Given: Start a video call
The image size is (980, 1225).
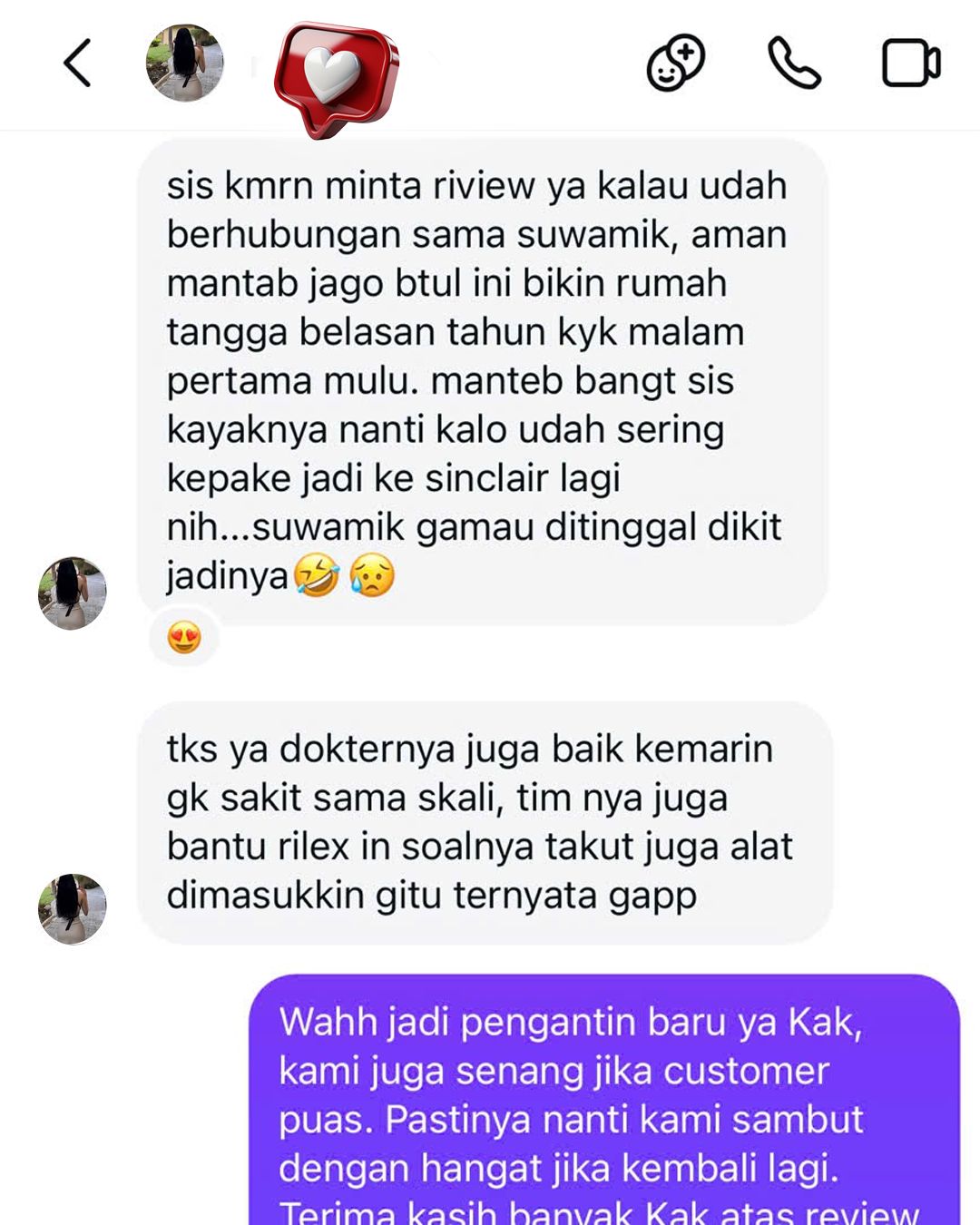Looking at the screenshot, I should tap(911, 63).
